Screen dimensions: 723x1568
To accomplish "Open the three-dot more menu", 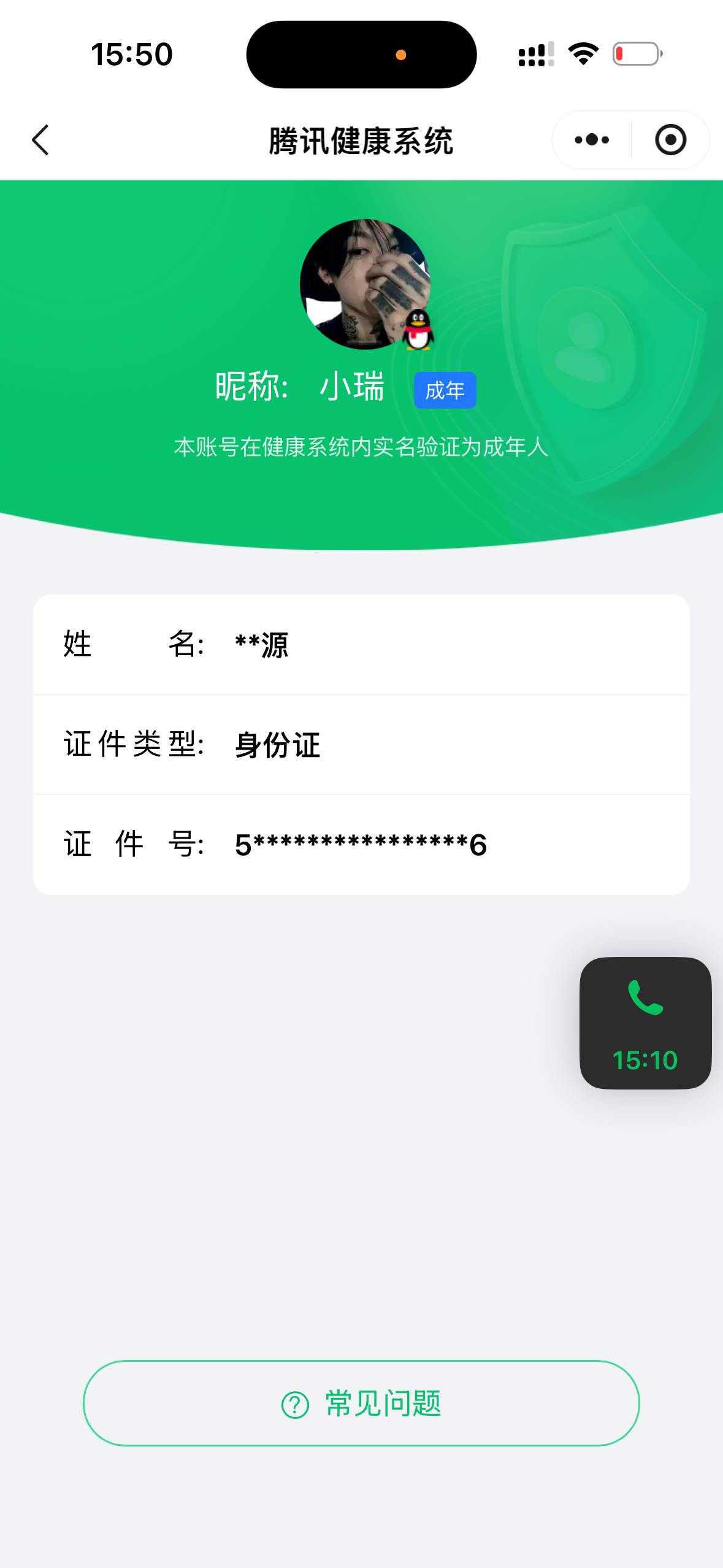I will 592,140.
